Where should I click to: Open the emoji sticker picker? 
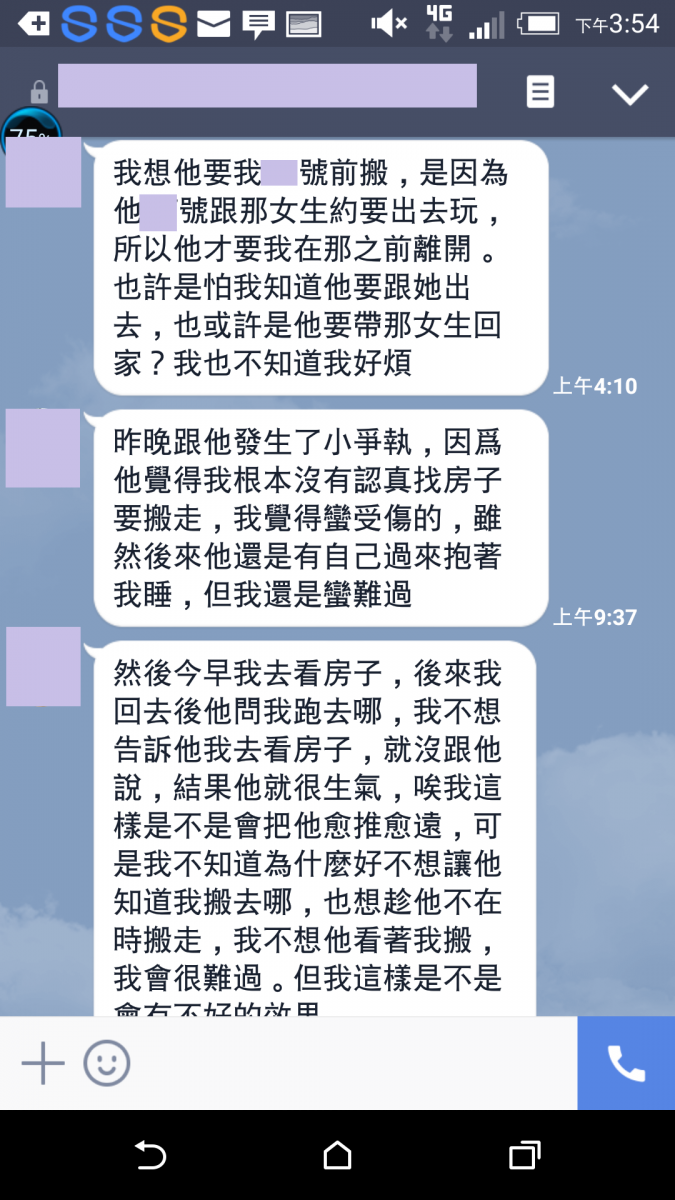[x=107, y=1063]
